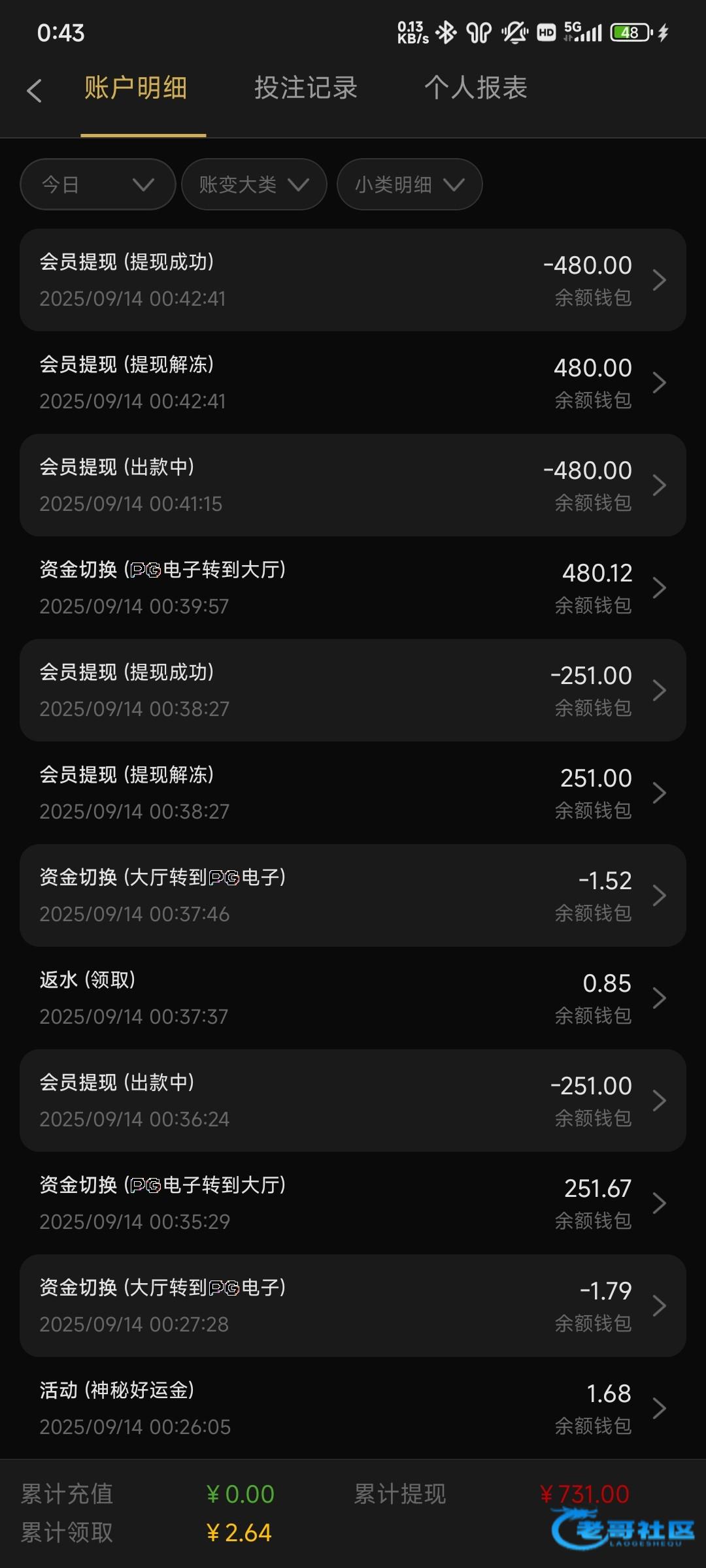Screen dimensions: 706x1568
Task: Switch to the 投注记录 tab
Action: pos(306,88)
